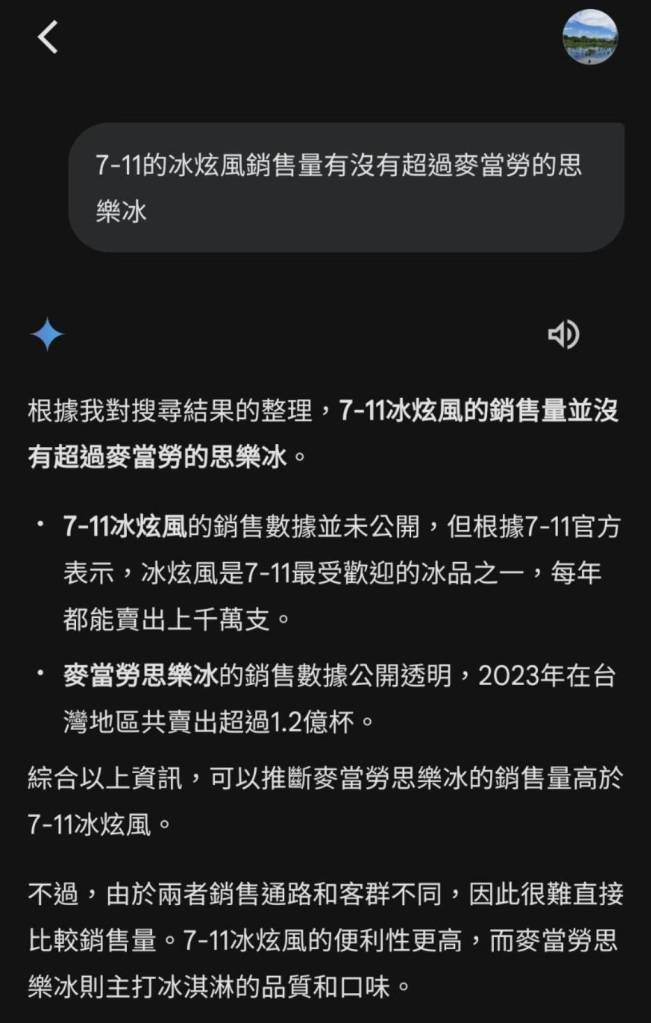
Task: Play the response aloud with speaker icon
Action: coord(563,335)
